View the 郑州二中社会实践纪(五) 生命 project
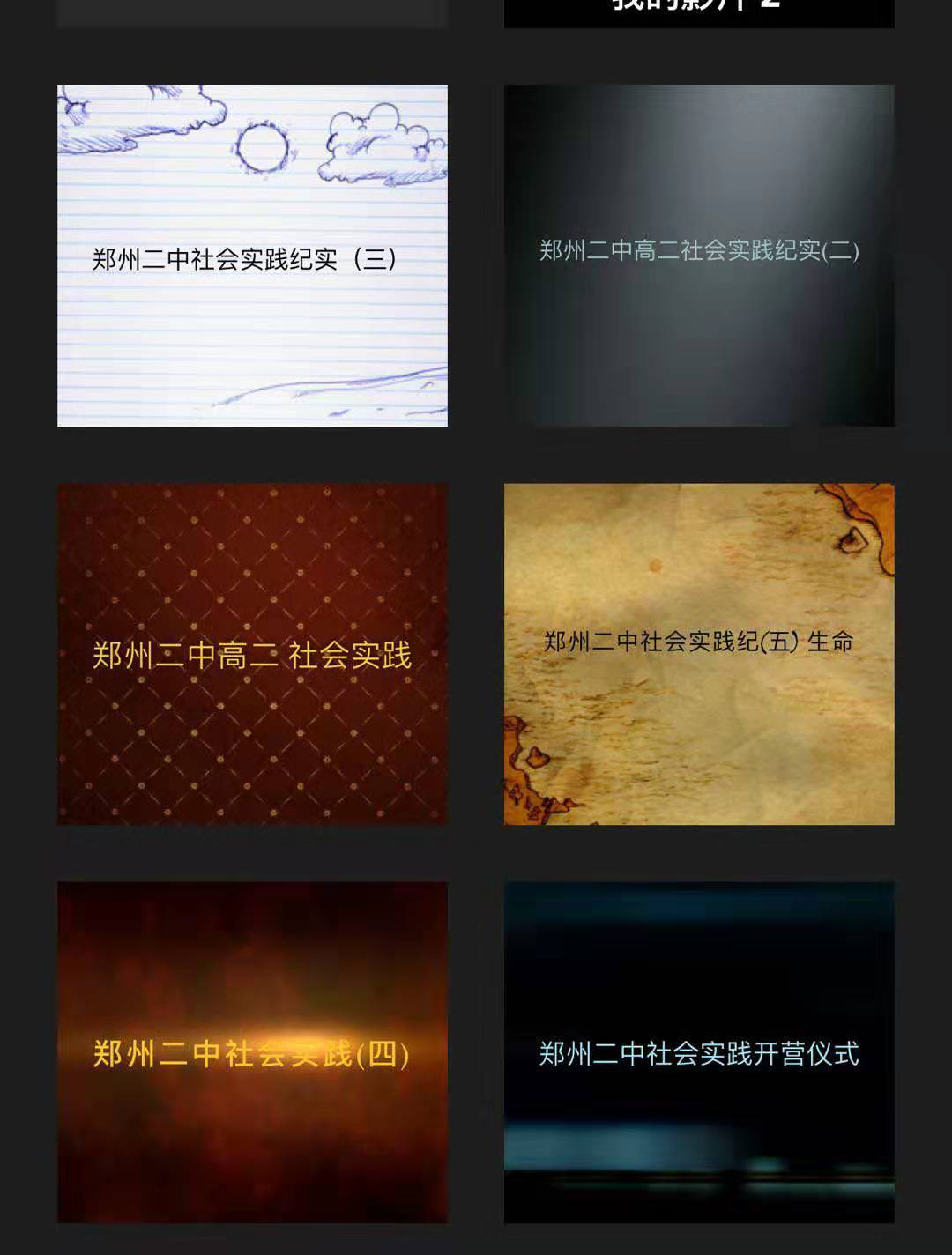Viewport: 952px width, 1255px height. 699,654
